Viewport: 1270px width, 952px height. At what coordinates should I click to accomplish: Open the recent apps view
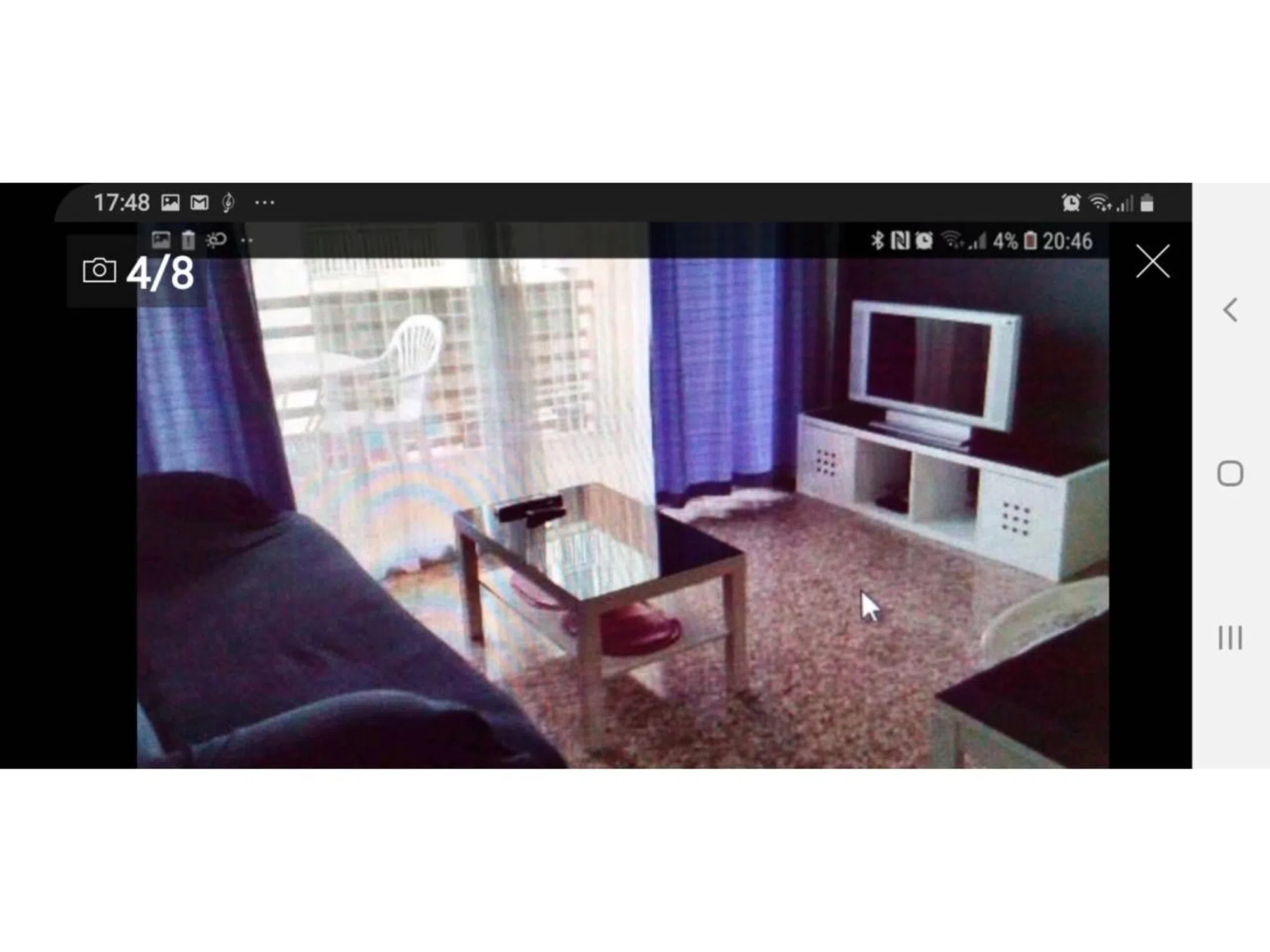[x=1230, y=637]
